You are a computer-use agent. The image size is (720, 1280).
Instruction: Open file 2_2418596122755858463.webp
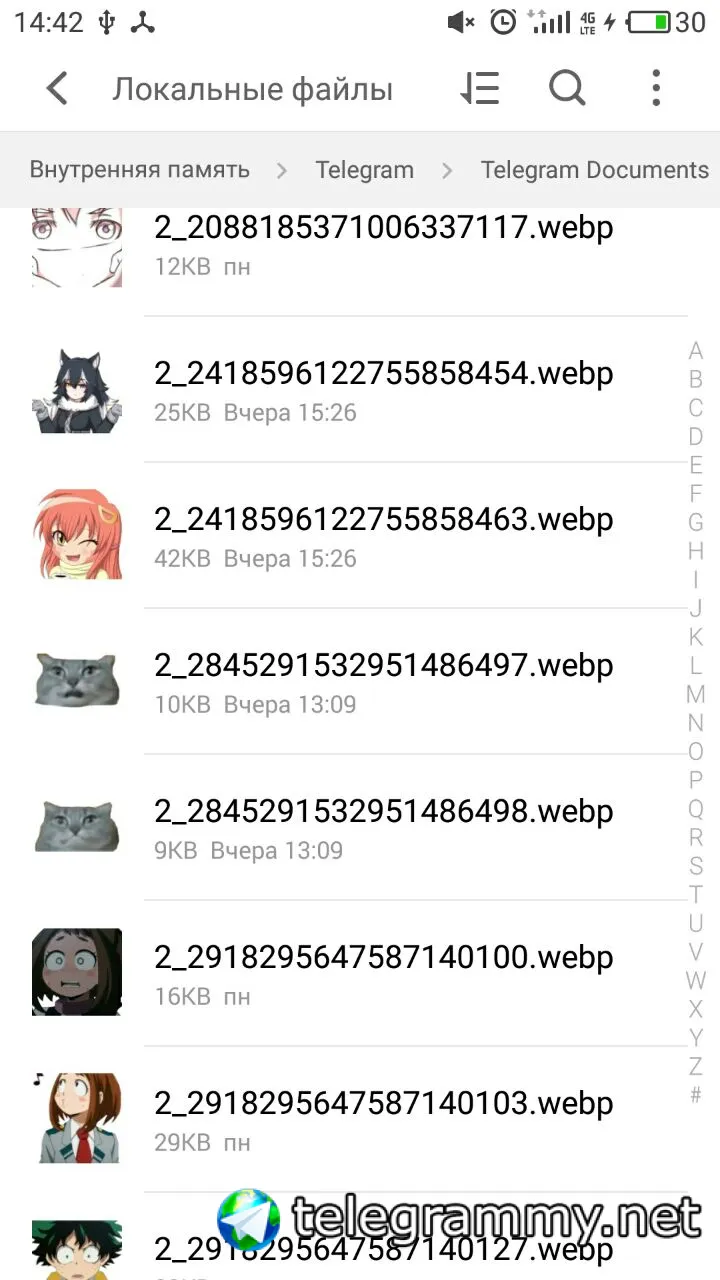pyautogui.click(x=383, y=535)
